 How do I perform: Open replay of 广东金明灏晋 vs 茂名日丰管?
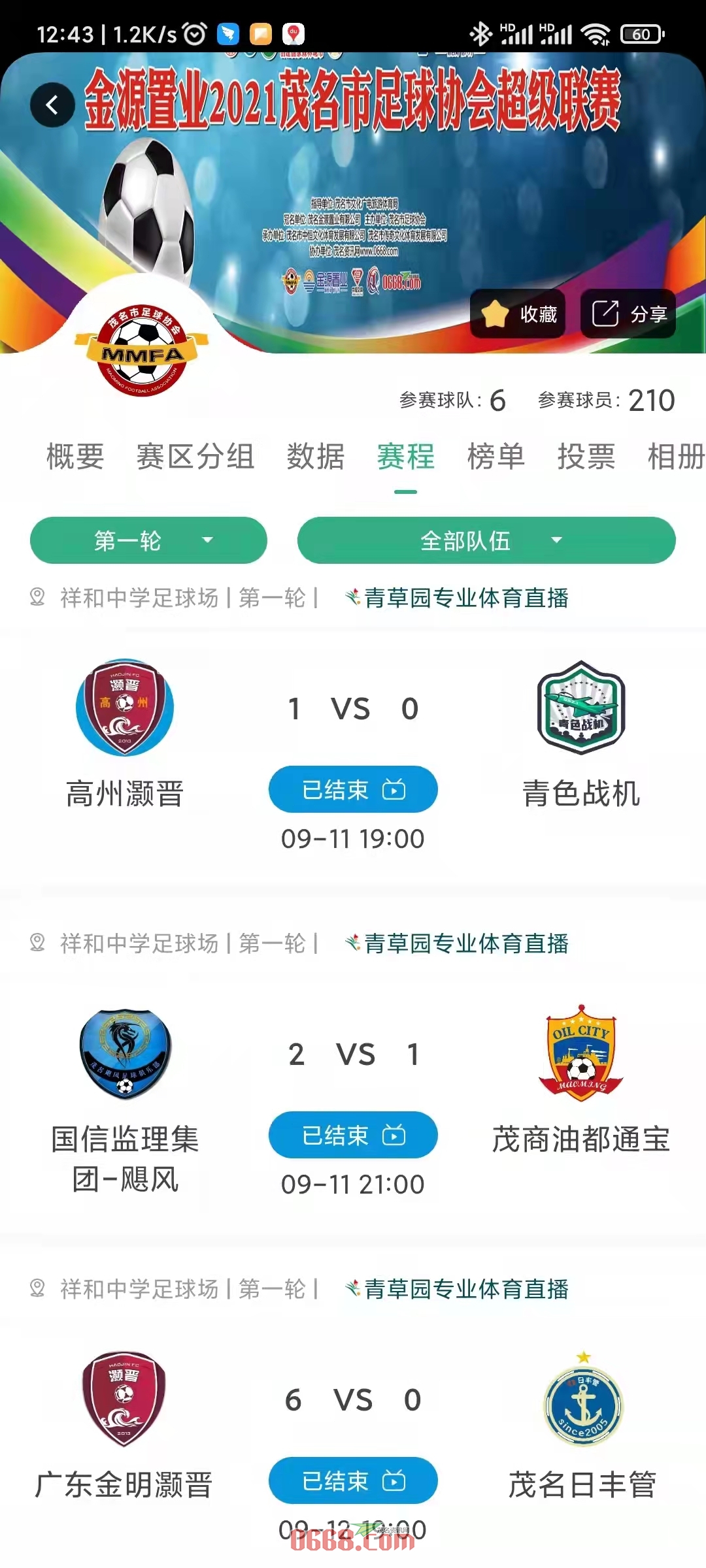(x=353, y=1481)
